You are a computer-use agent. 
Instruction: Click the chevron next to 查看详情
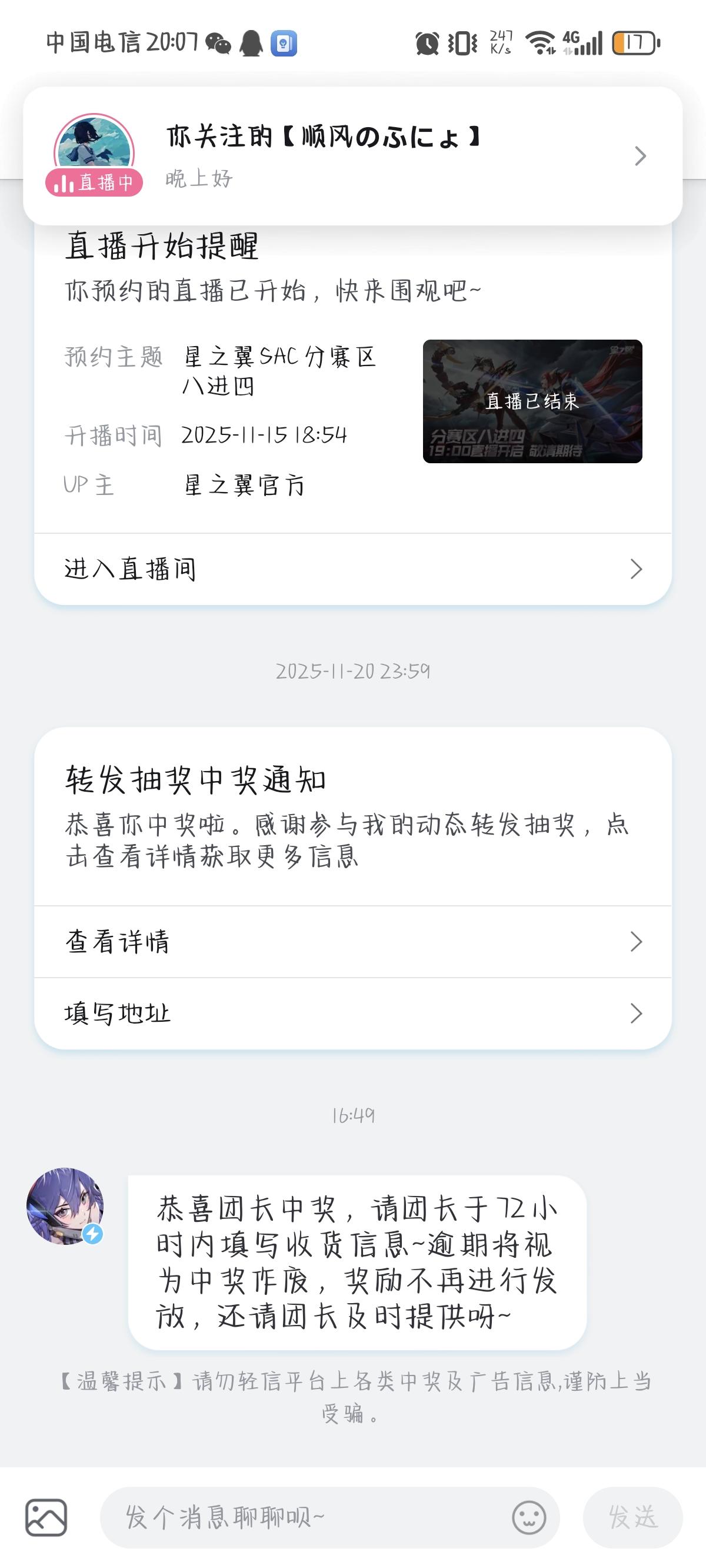click(637, 942)
